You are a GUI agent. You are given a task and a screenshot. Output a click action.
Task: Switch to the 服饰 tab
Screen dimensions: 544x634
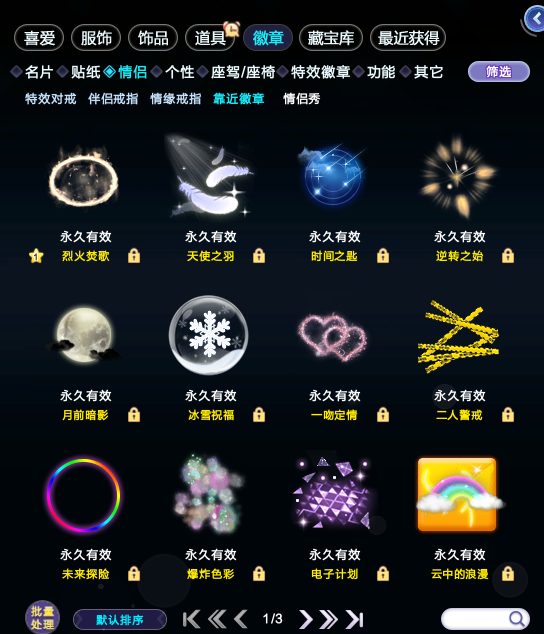point(96,38)
